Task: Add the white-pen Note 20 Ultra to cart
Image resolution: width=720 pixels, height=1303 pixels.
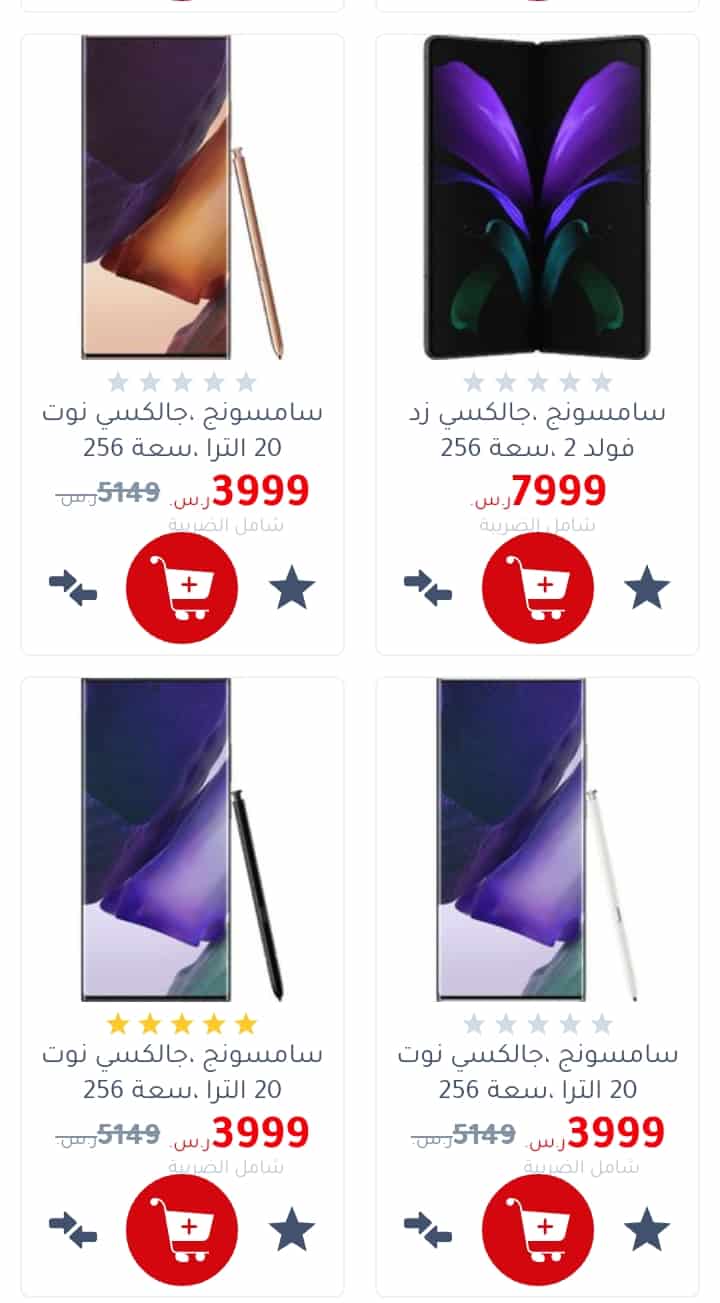Action: click(x=538, y=1230)
